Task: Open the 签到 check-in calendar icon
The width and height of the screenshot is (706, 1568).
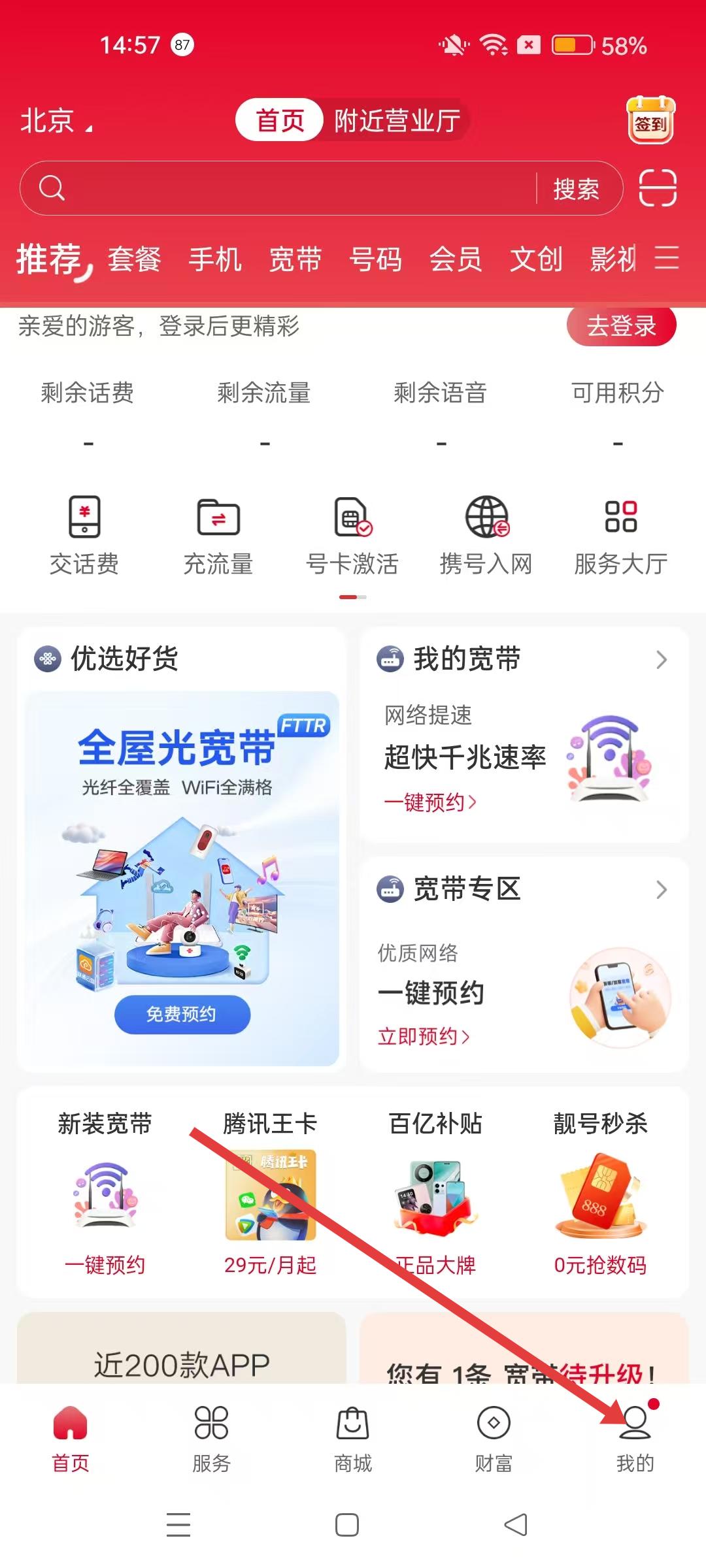Action: 650,120
